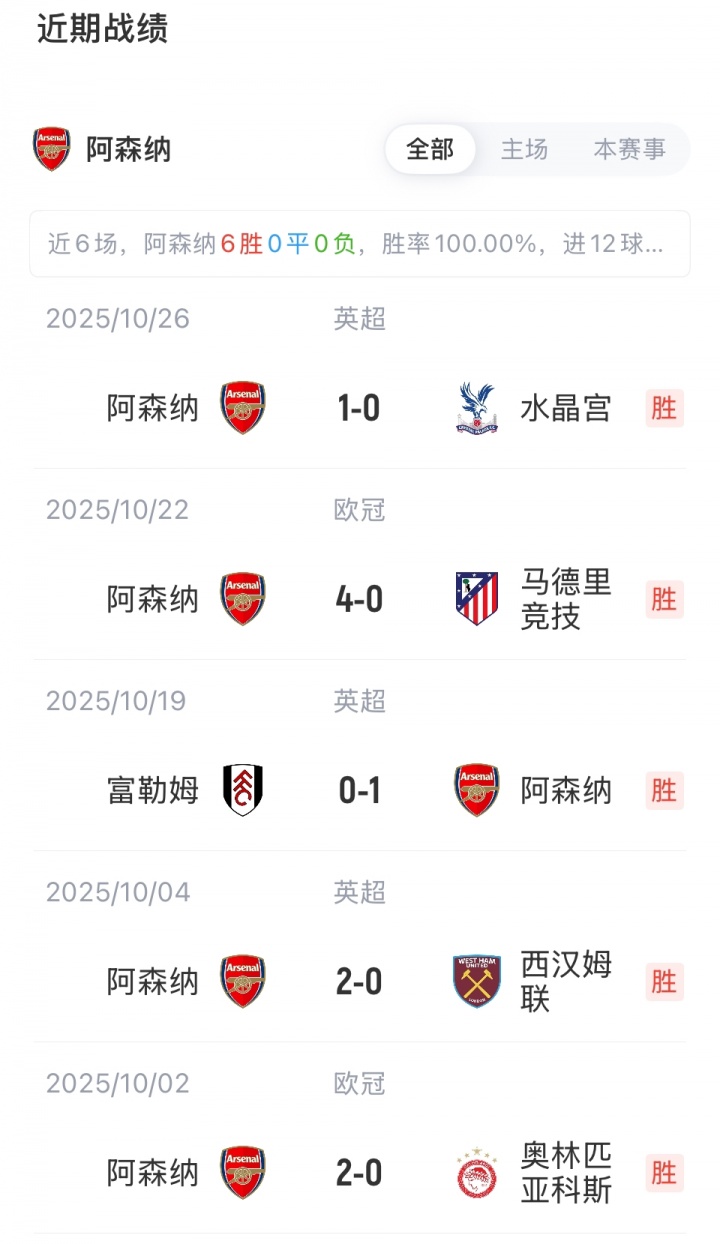This screenshot has height=1244, width=720.
Task: Open the 阿森纳 vs 水晶宫 match
Action: (x=359, y=408)
